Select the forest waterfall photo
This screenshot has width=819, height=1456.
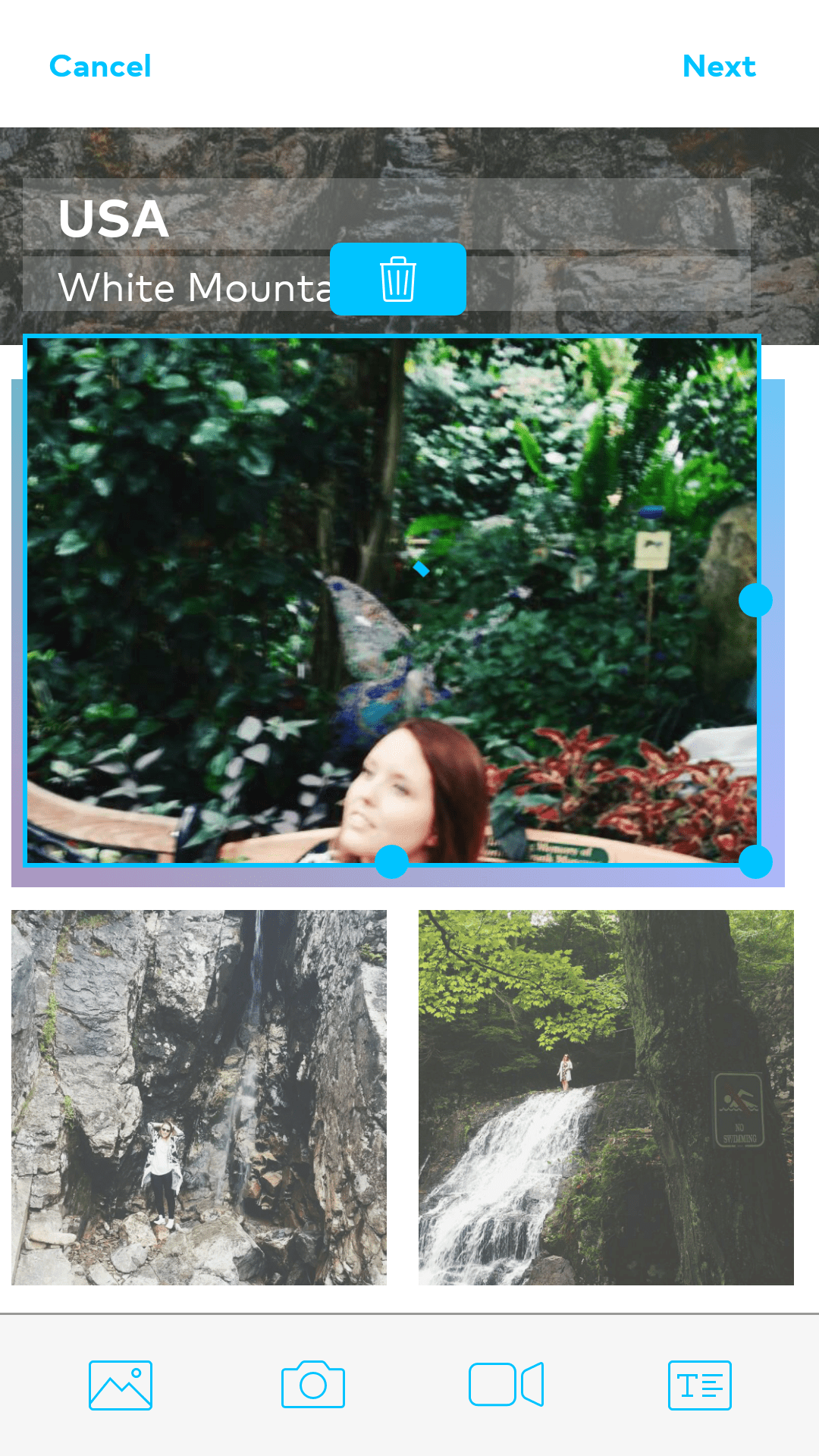(606, 1097)
